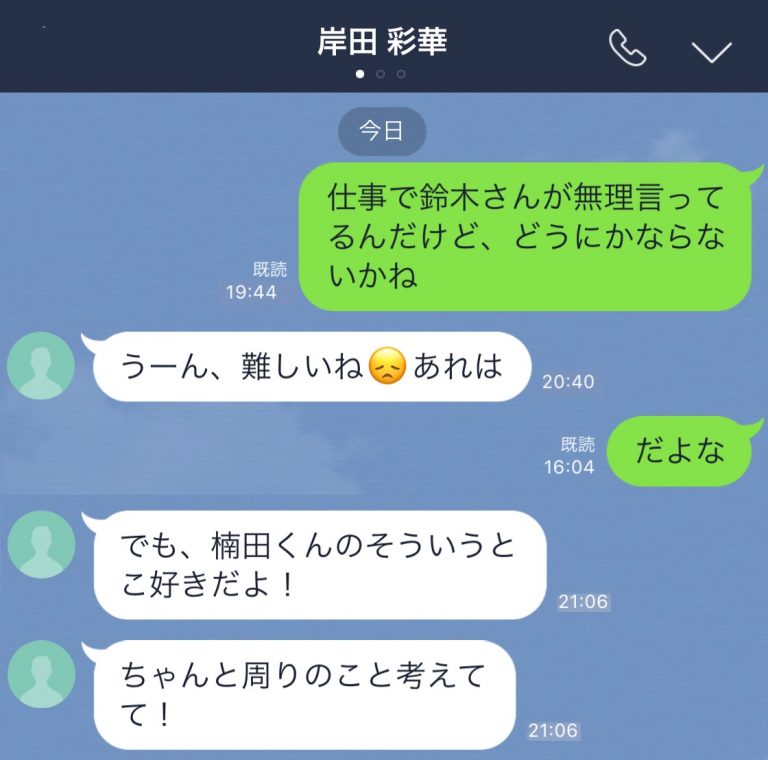Expand the chat menu chevron
Screen dimensions: 768x760
tap(712, 50)
